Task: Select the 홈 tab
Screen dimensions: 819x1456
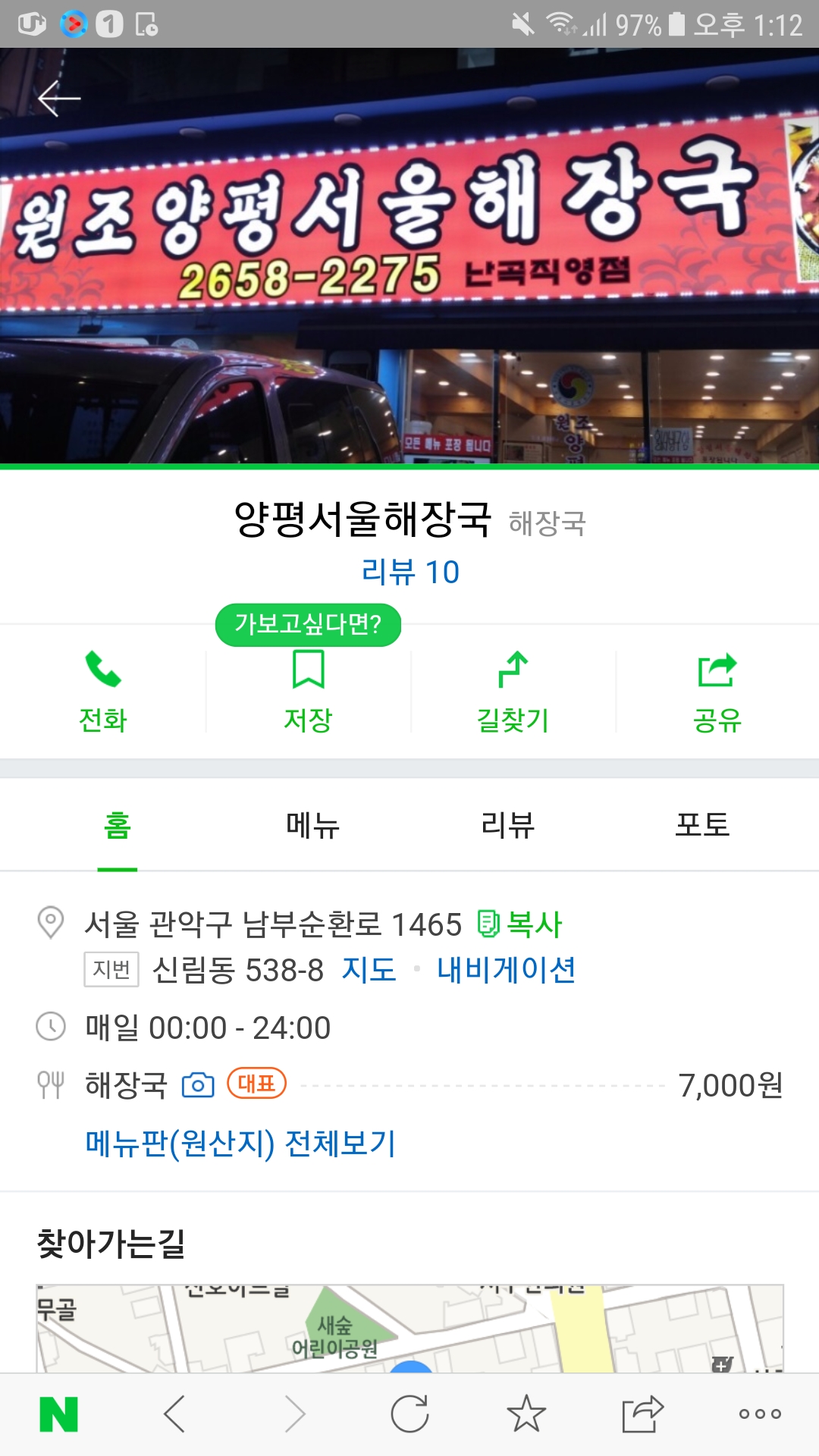Action: click(x=118, y=825)
